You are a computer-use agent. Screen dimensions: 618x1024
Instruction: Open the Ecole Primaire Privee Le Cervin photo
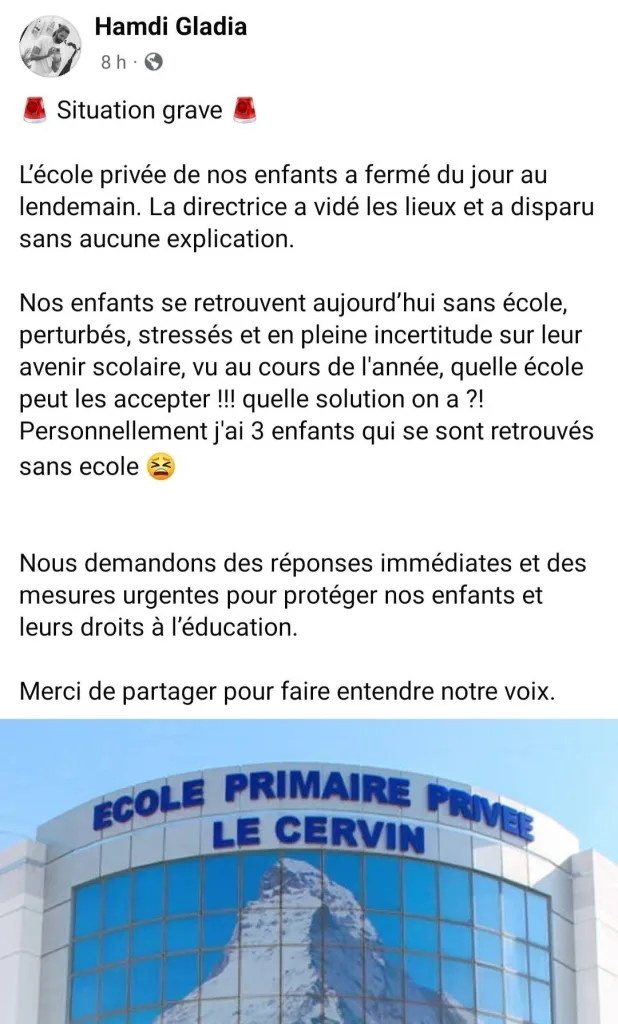(x=309, y=872)
